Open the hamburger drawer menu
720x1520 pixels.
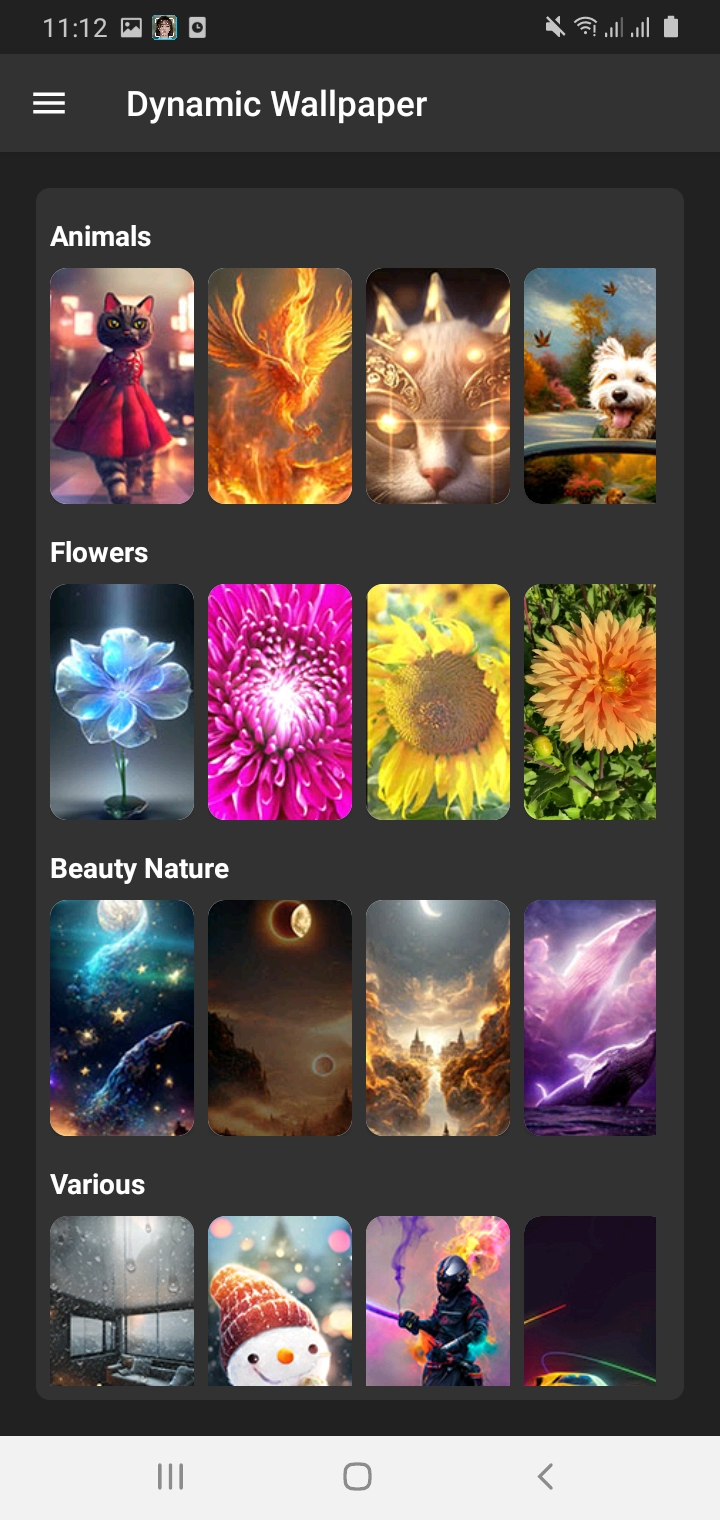coord(49,104)
